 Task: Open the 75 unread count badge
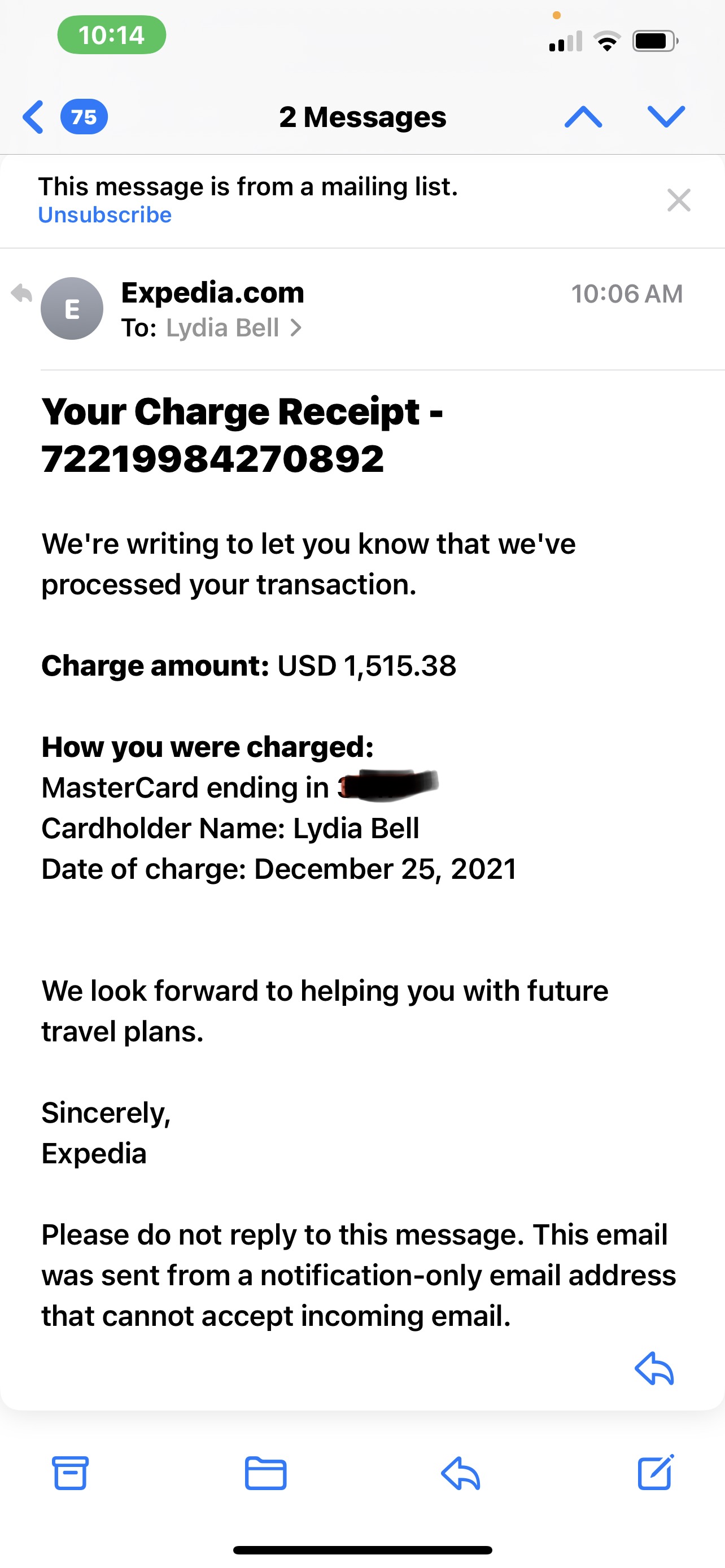pos(84,116)
